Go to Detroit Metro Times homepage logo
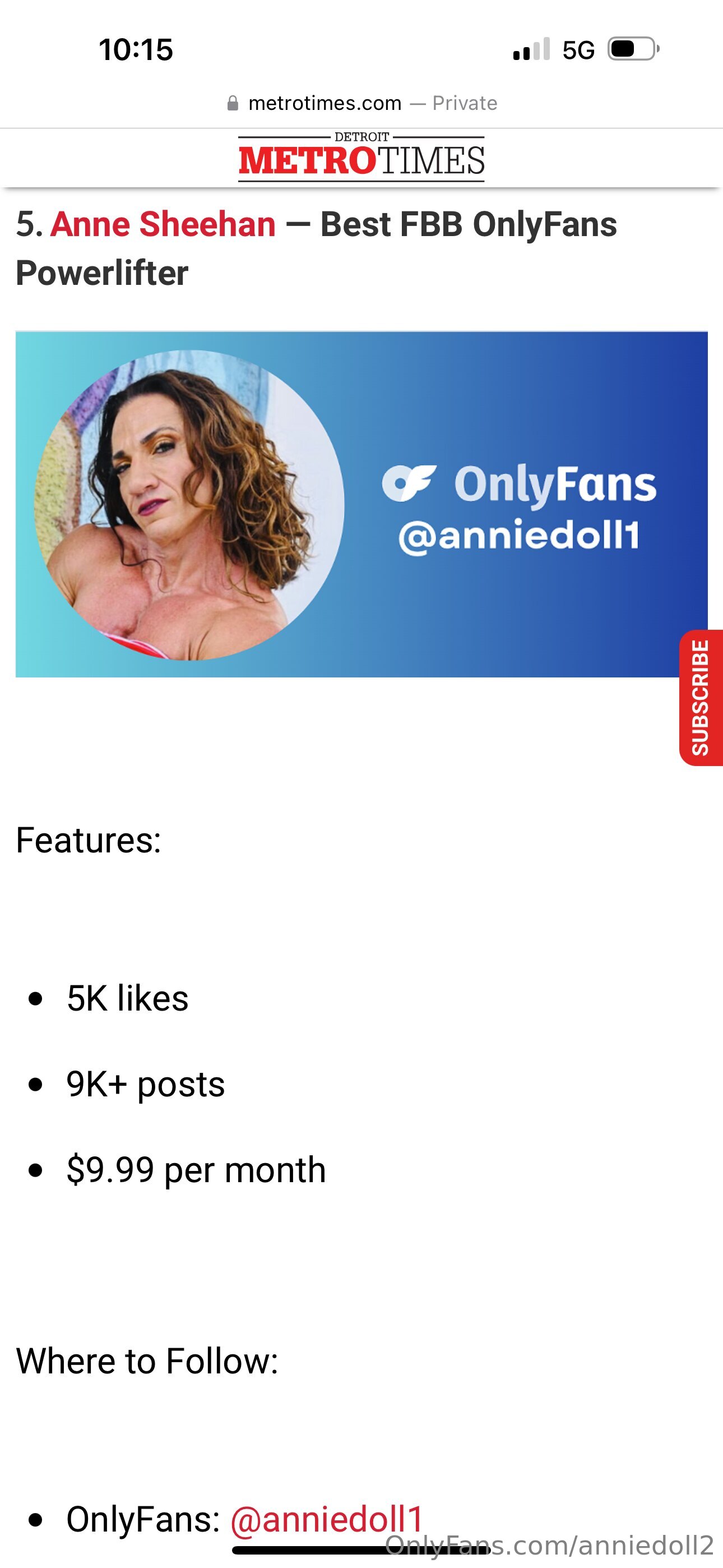723x1568 pixels. click(x=361, y=158)
